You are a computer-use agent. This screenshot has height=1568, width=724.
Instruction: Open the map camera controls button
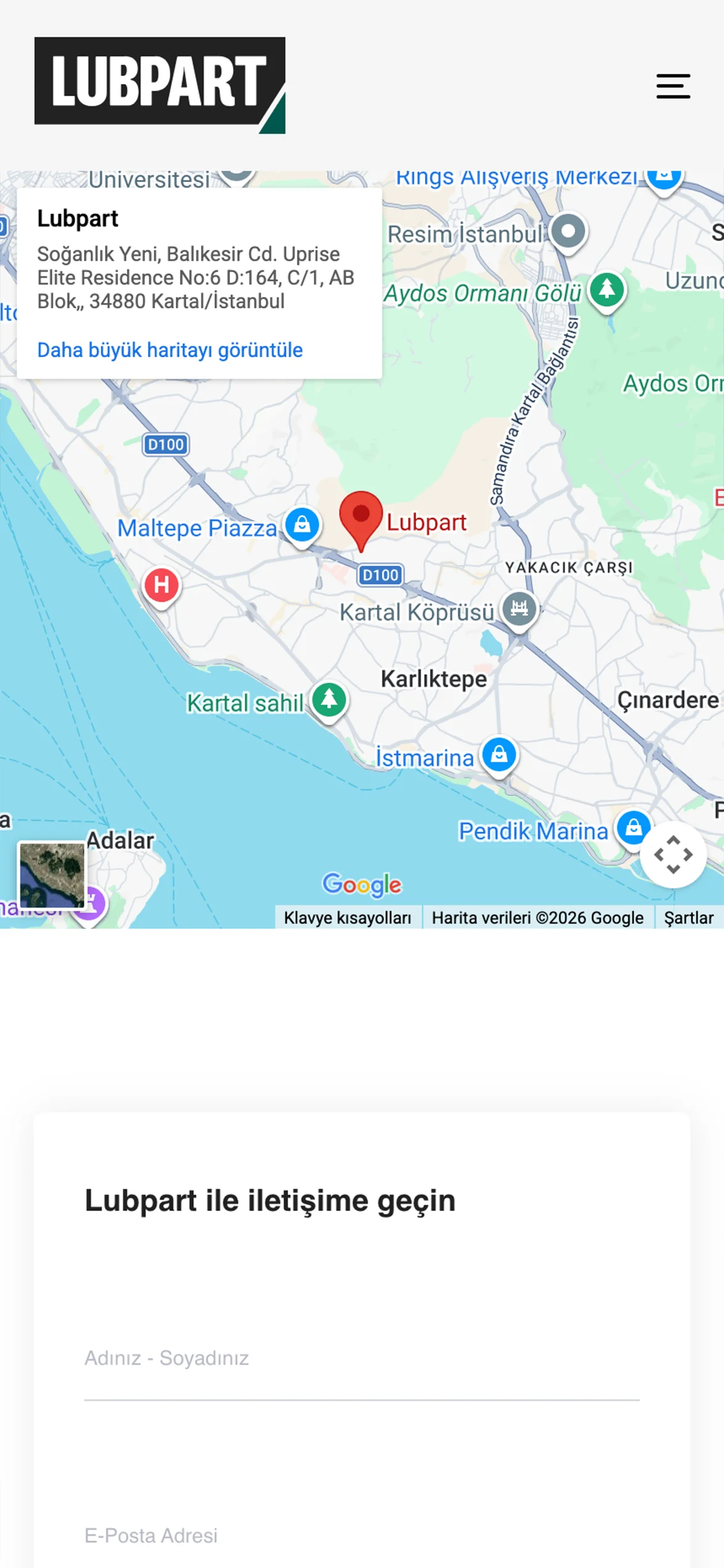pos(673,854)
